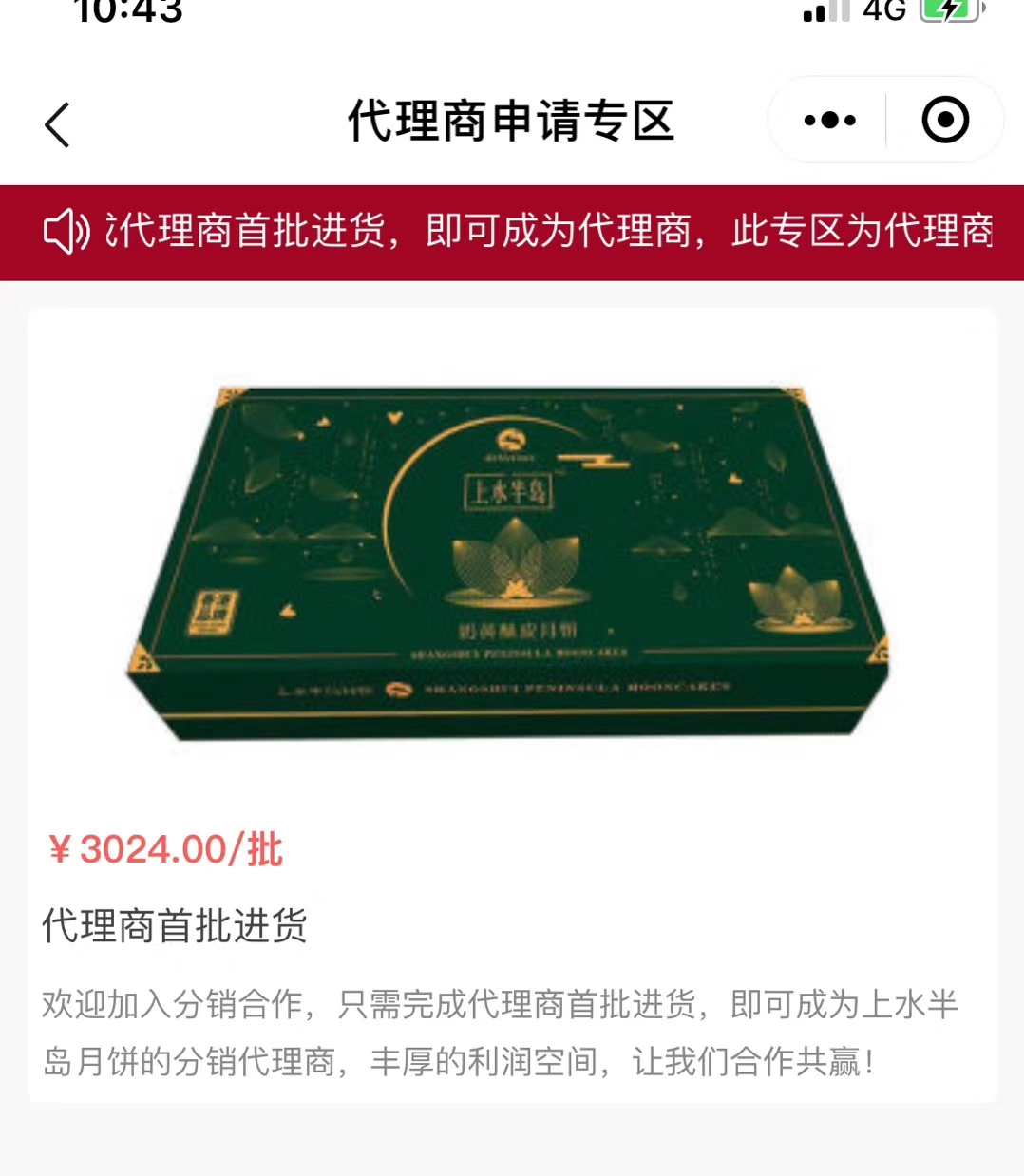Open the 代理商首批进货 product card
This screenshot has width=1024, height=1176.
point(511,703)
